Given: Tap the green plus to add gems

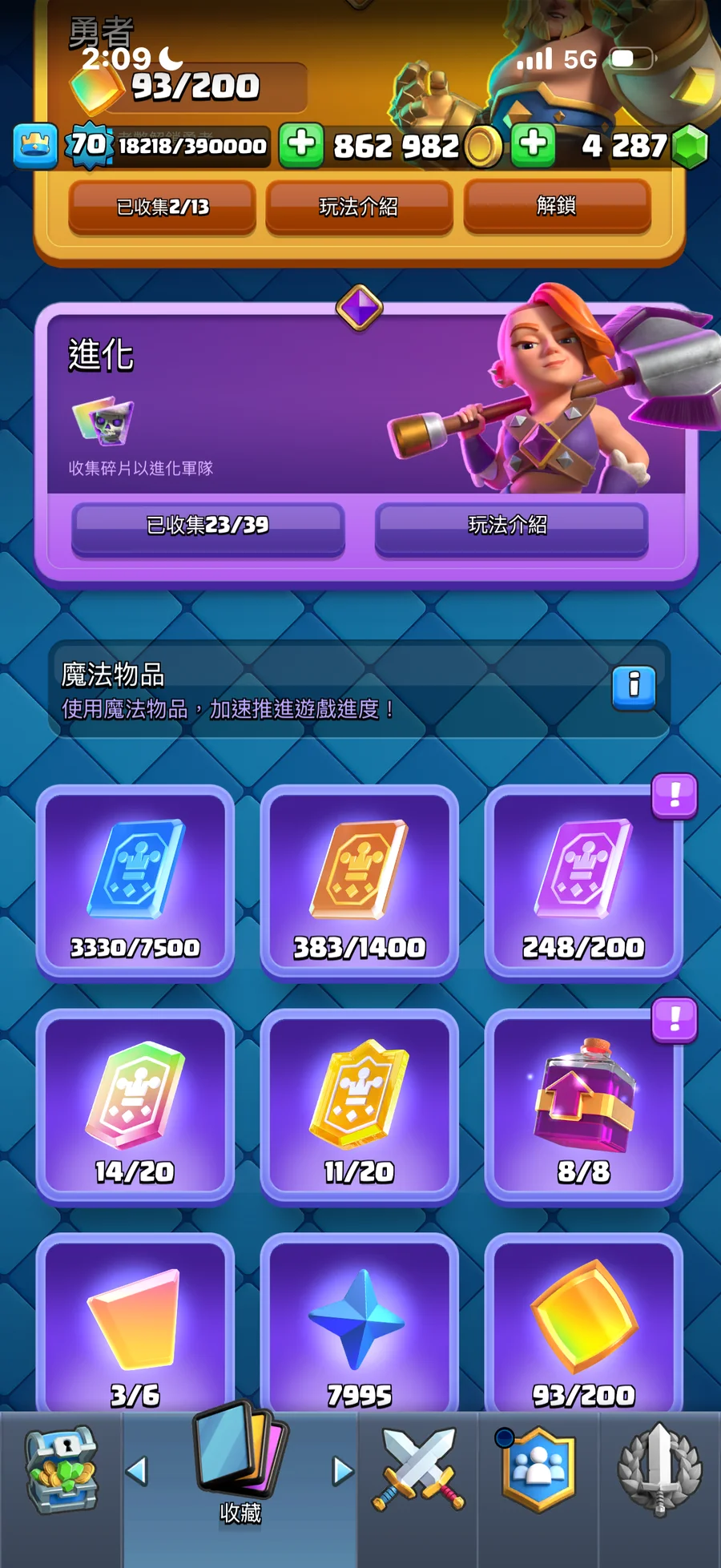Looking at the screenshot, I should 534,145.
